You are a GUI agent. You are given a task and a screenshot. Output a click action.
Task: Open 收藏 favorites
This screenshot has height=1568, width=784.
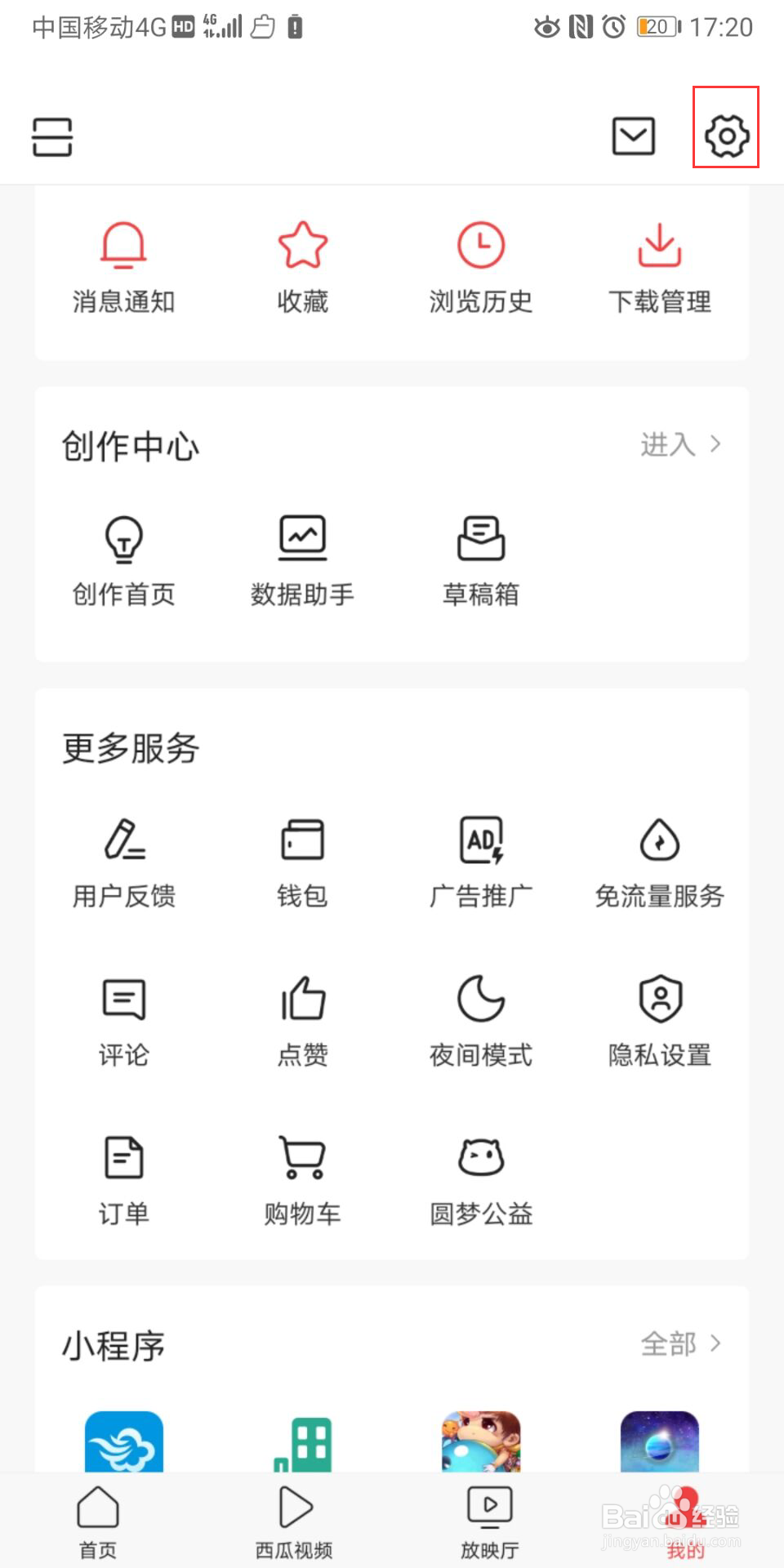tap(302, 267)
